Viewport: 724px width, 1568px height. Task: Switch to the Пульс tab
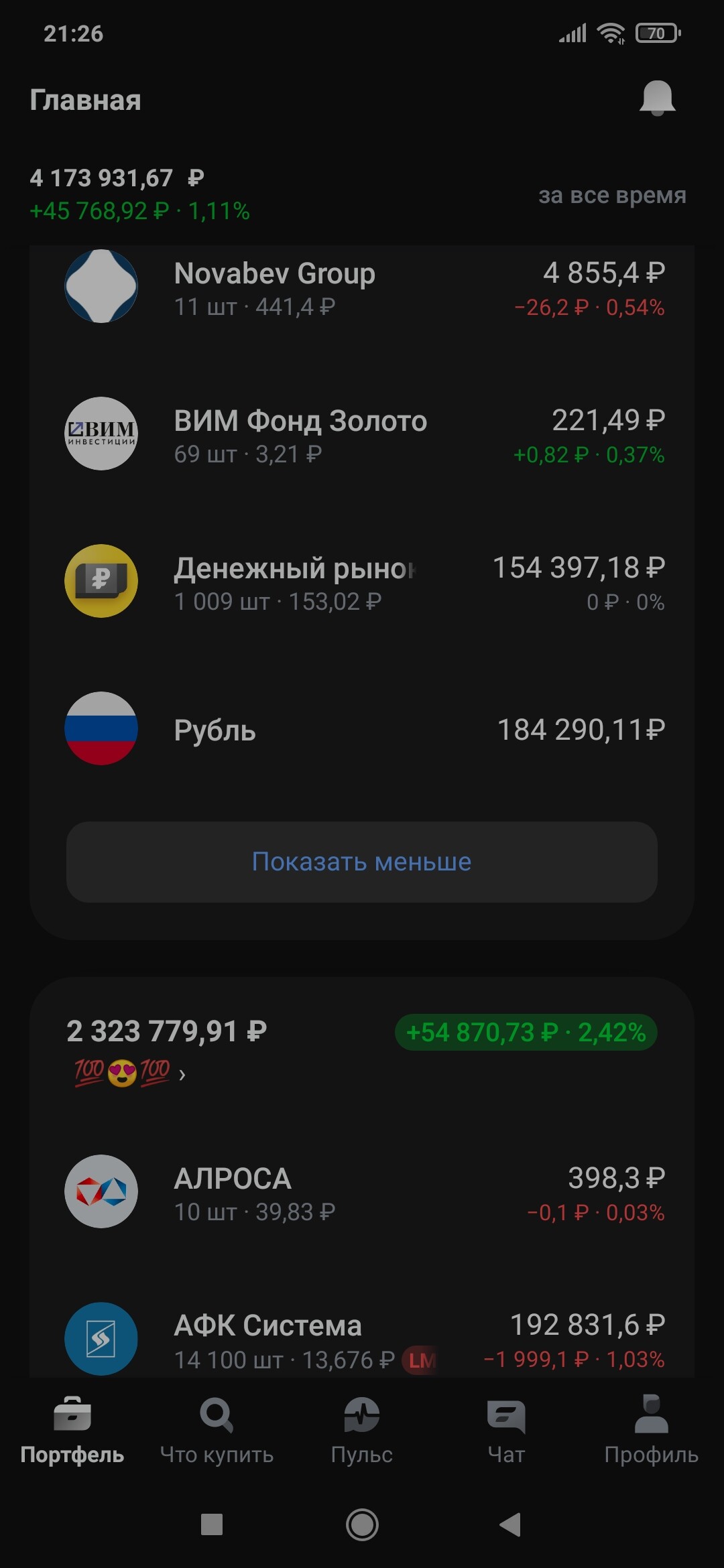[362, 1430]
